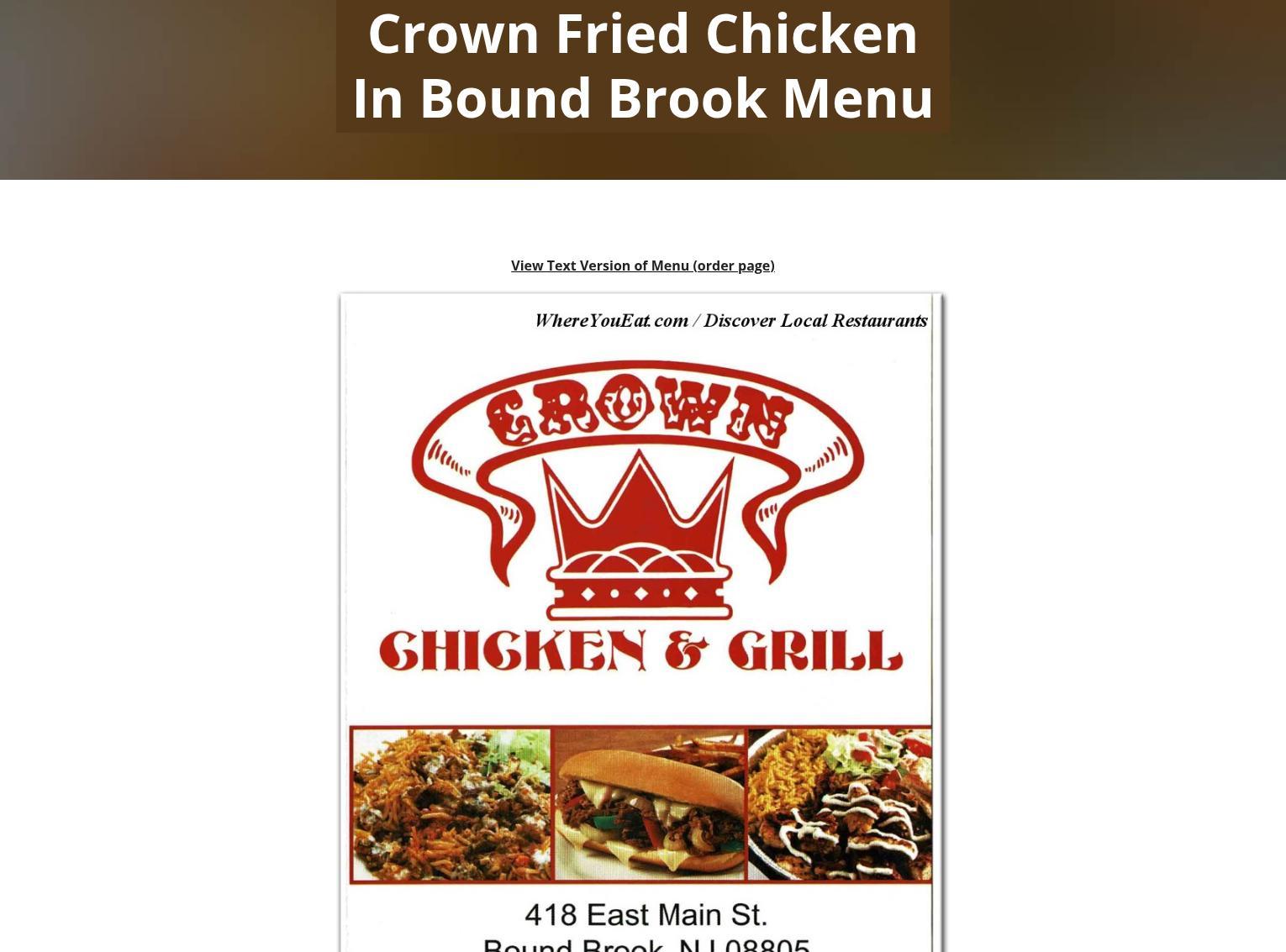Open the Crown Chicken & Grill menu image

coord(642,622)
